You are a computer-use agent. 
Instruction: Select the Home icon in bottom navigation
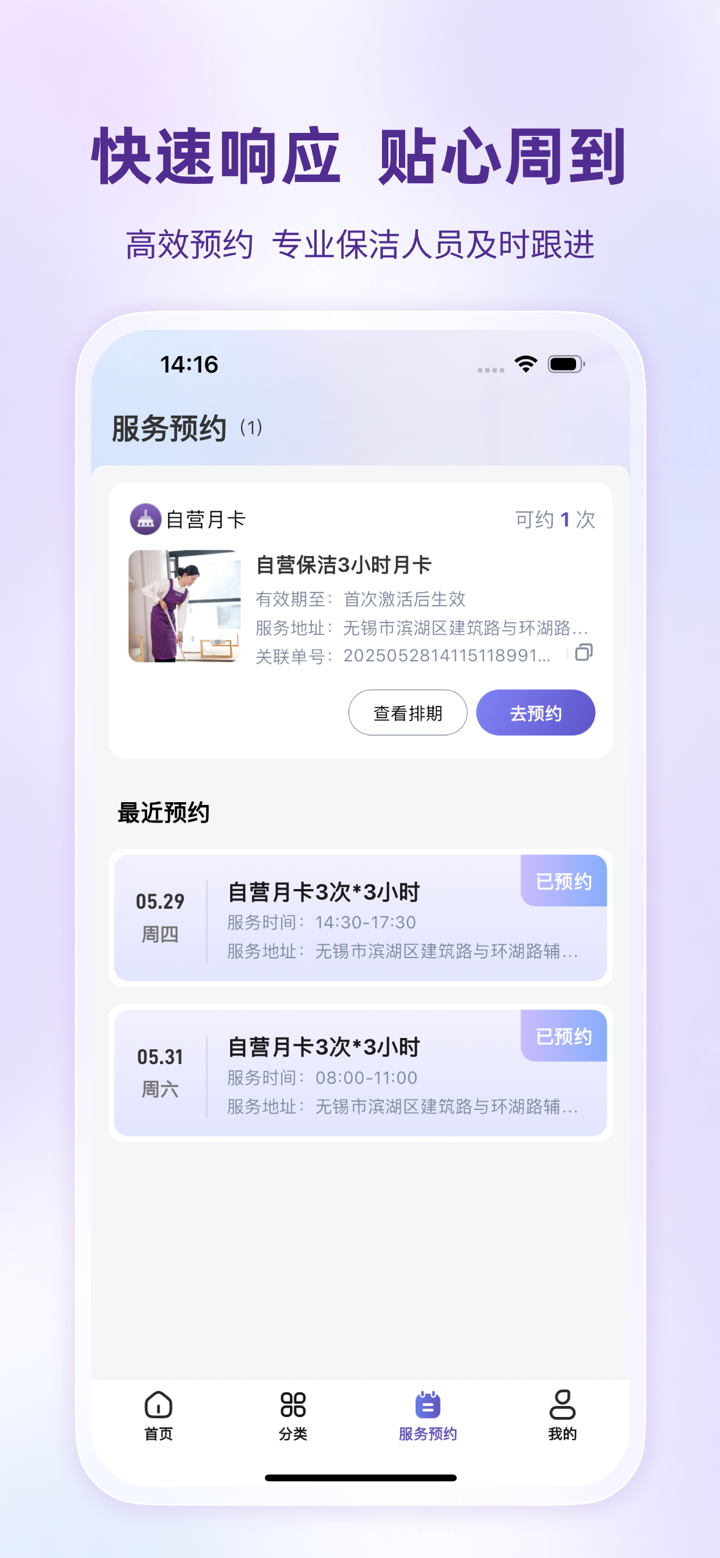157,1405
